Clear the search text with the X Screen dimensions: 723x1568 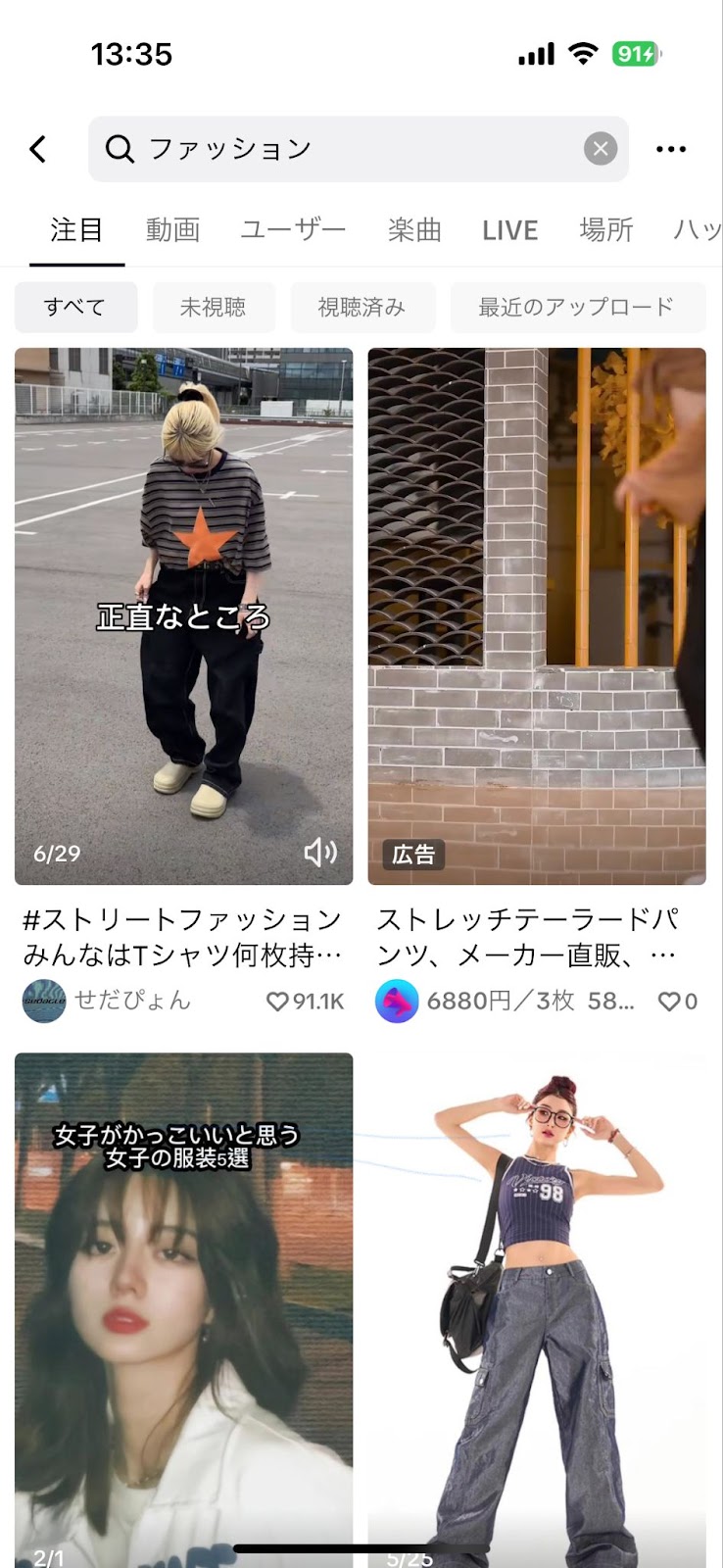click(x=600, y=149)
